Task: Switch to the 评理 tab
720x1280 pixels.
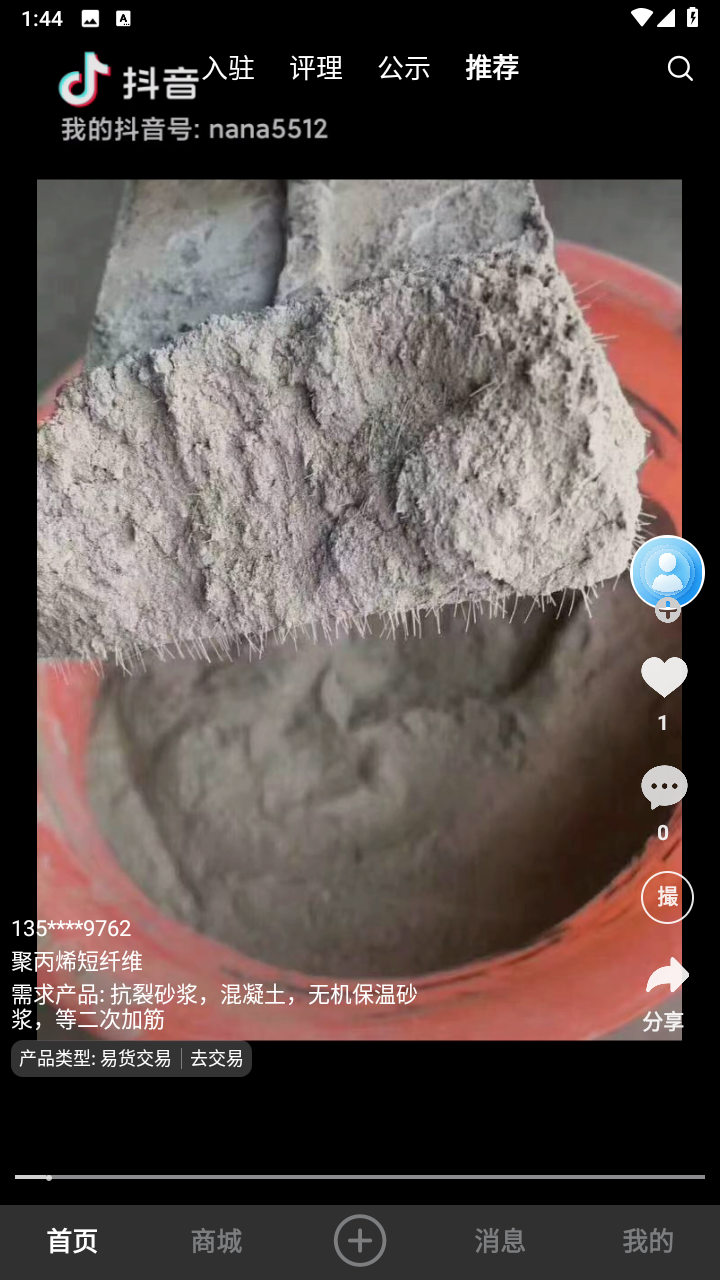Action: (x=316, y=68)
